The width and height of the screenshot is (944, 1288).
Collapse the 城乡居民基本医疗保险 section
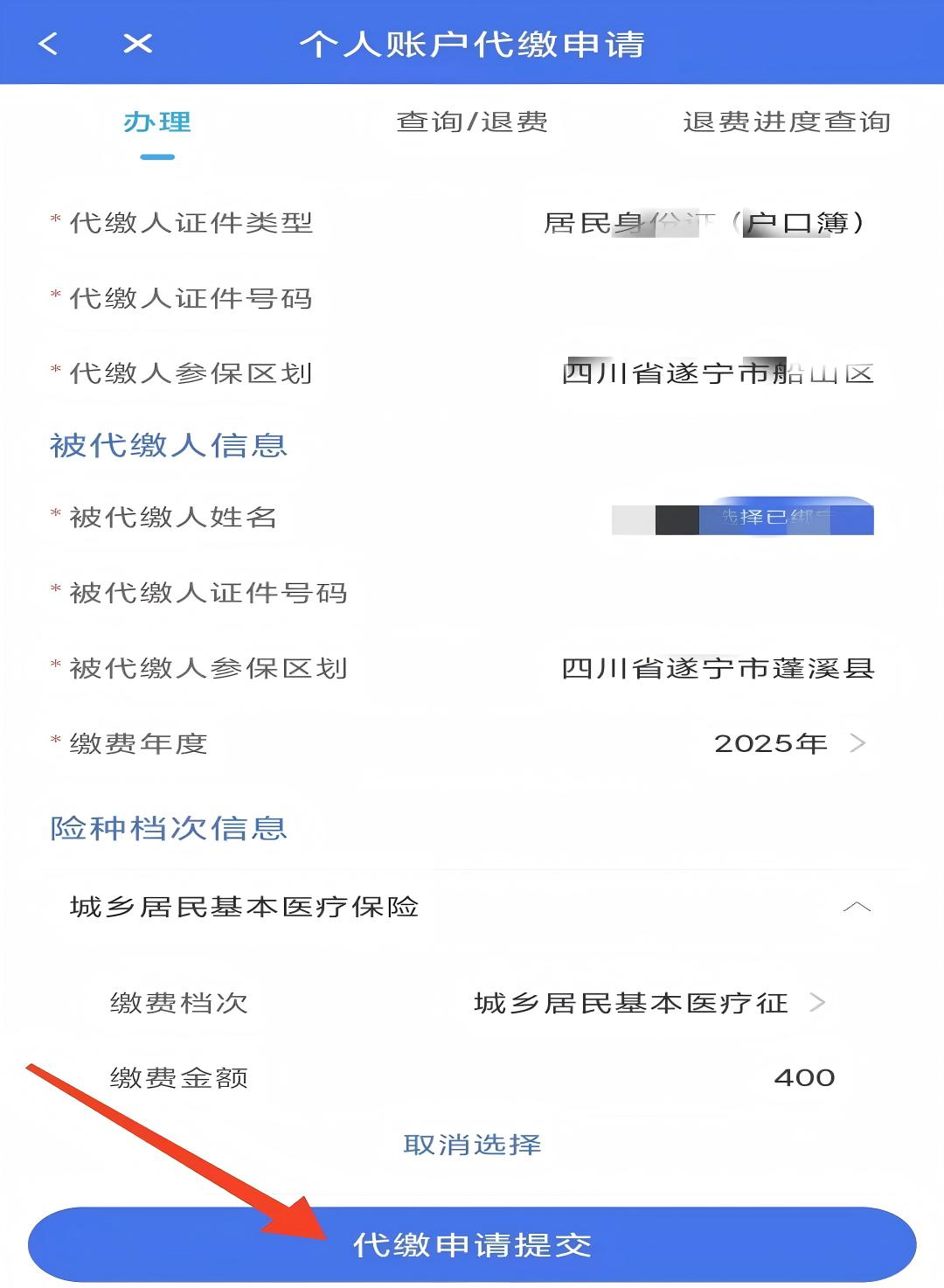856,908
